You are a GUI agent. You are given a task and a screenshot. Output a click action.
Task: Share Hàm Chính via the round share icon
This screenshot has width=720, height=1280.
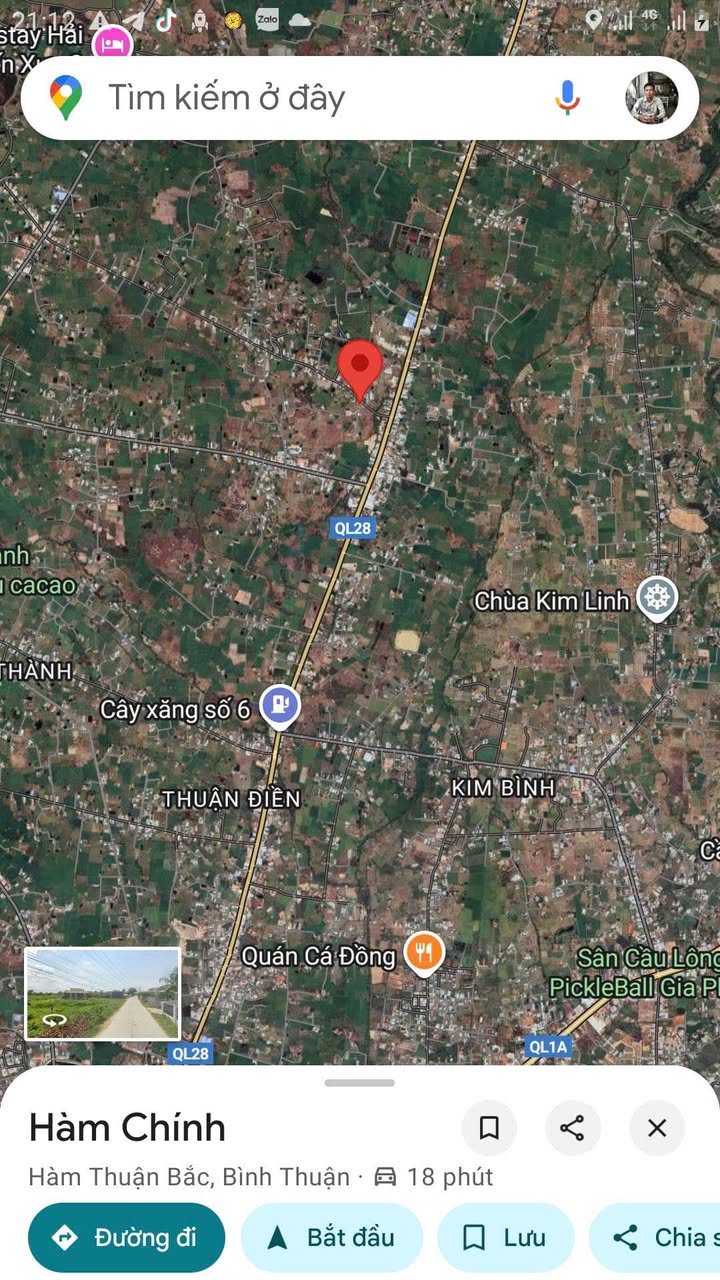[x=573, y=1128]
